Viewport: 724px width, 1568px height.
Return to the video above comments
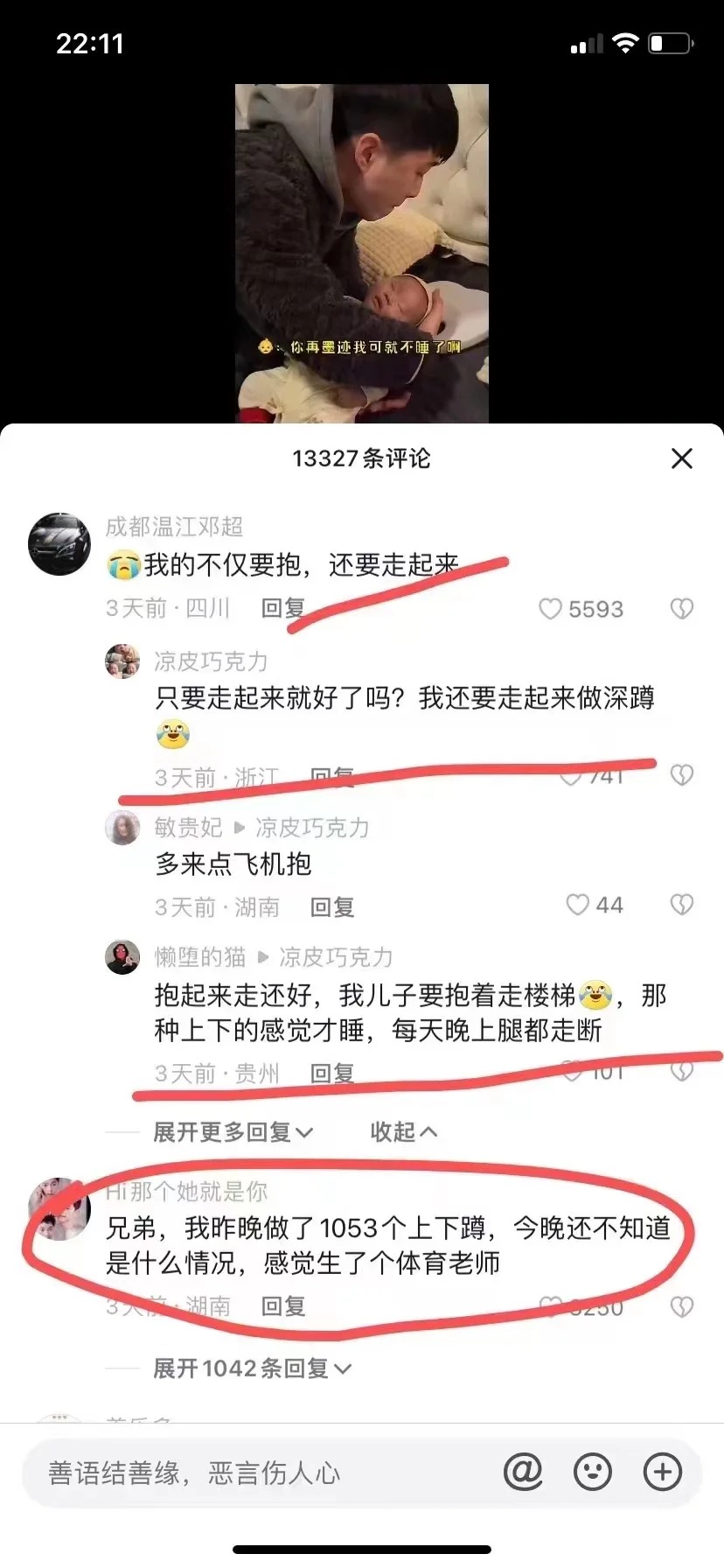coord(362,254)
